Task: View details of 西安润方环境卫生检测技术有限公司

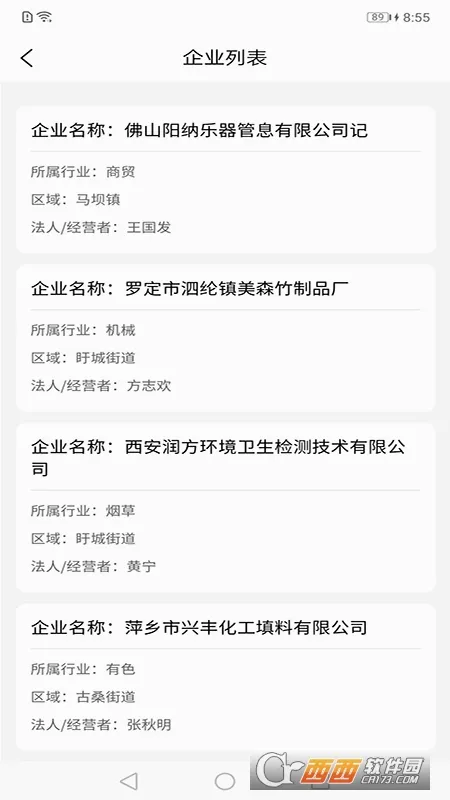Action: (226, 507)
